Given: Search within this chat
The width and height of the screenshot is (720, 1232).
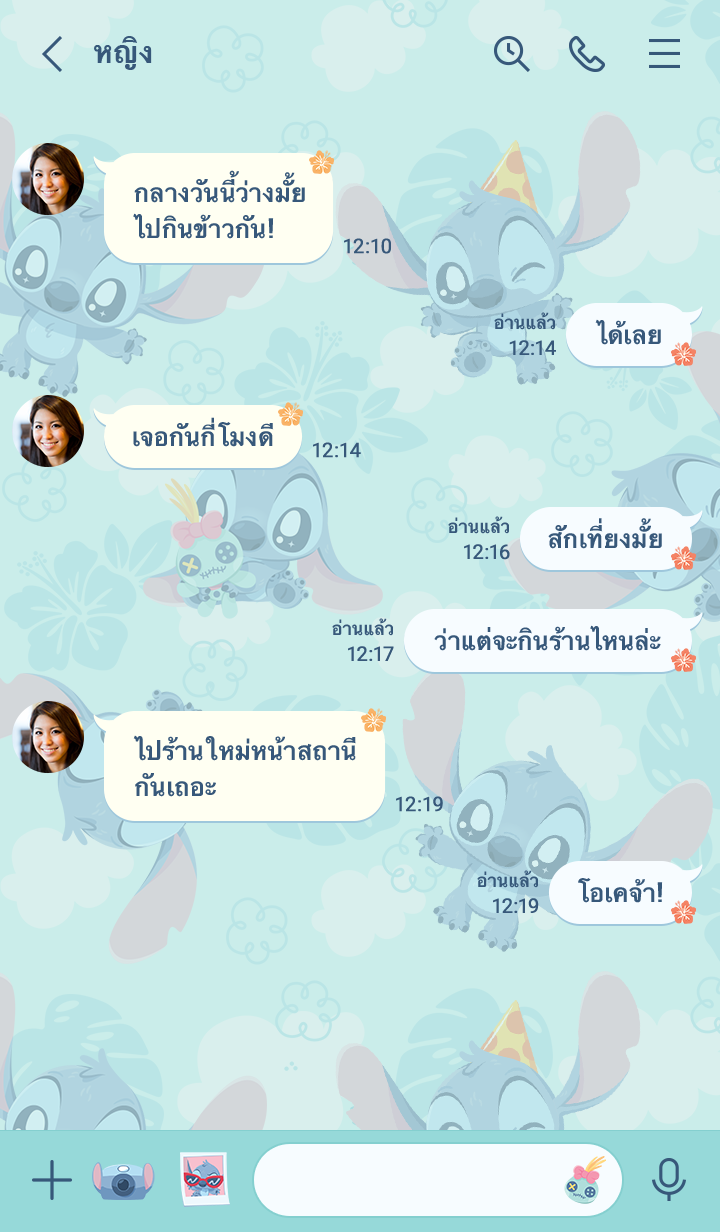Looking at the screenshot, I should (511, 54).
